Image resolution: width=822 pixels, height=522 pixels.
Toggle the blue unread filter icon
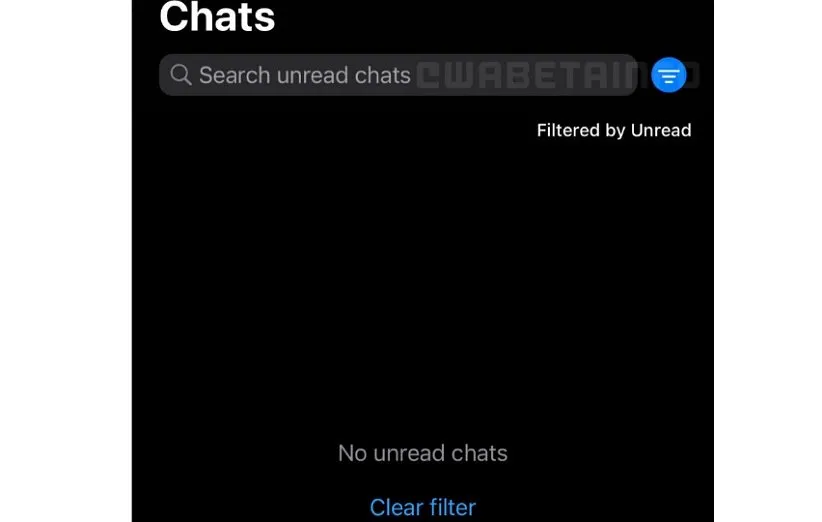[668, 75]
